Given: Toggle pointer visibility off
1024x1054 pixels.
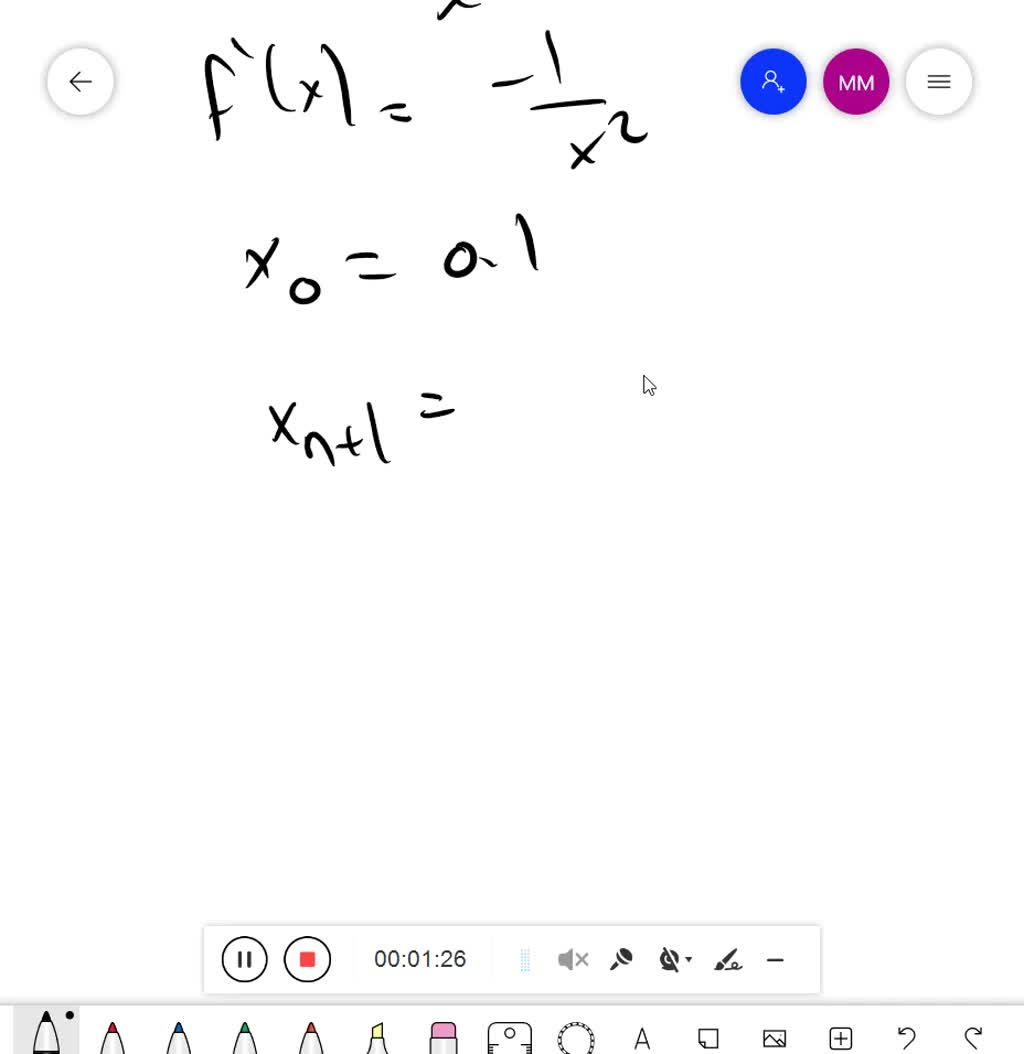Looking at the screenshot, I should (668, 959).
